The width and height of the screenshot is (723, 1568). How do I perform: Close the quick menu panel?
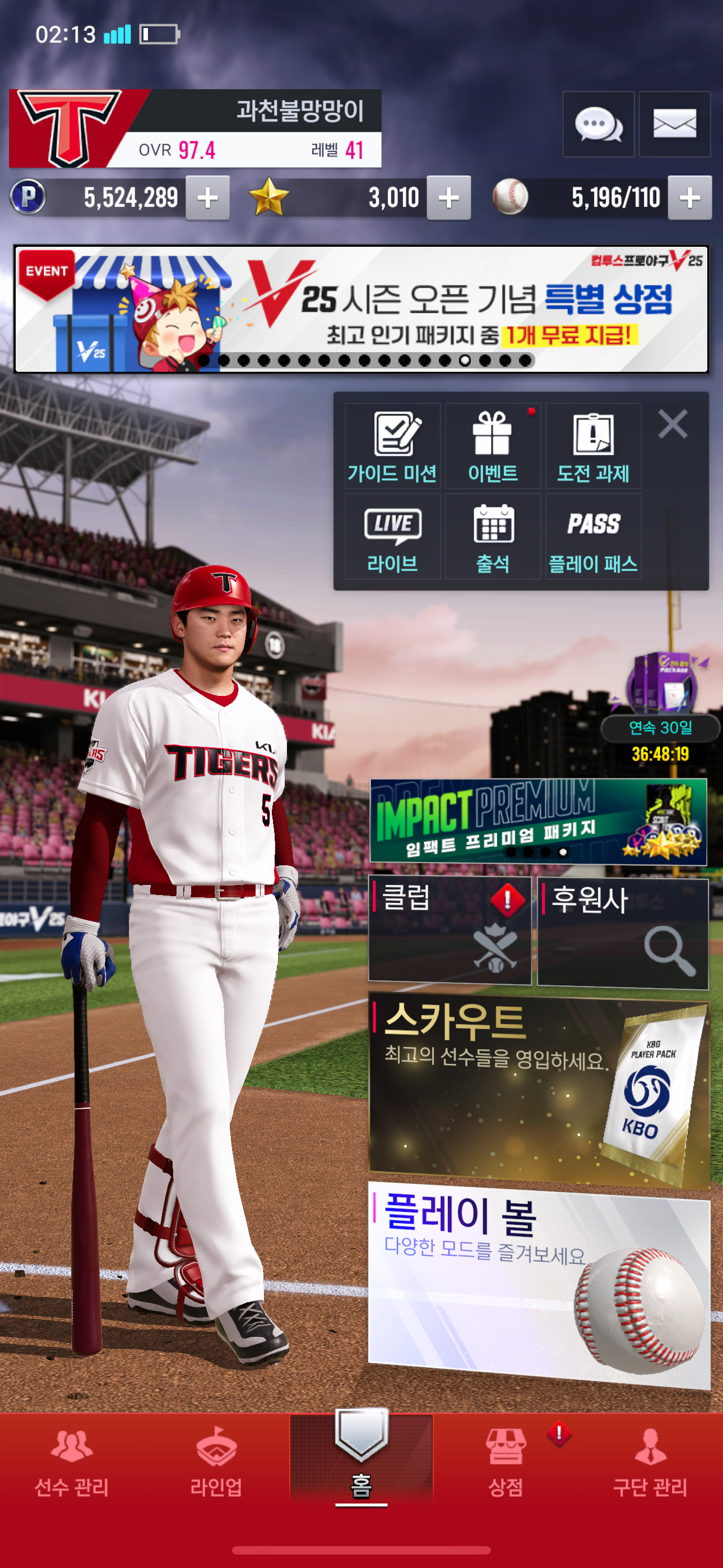click(673, 423)
